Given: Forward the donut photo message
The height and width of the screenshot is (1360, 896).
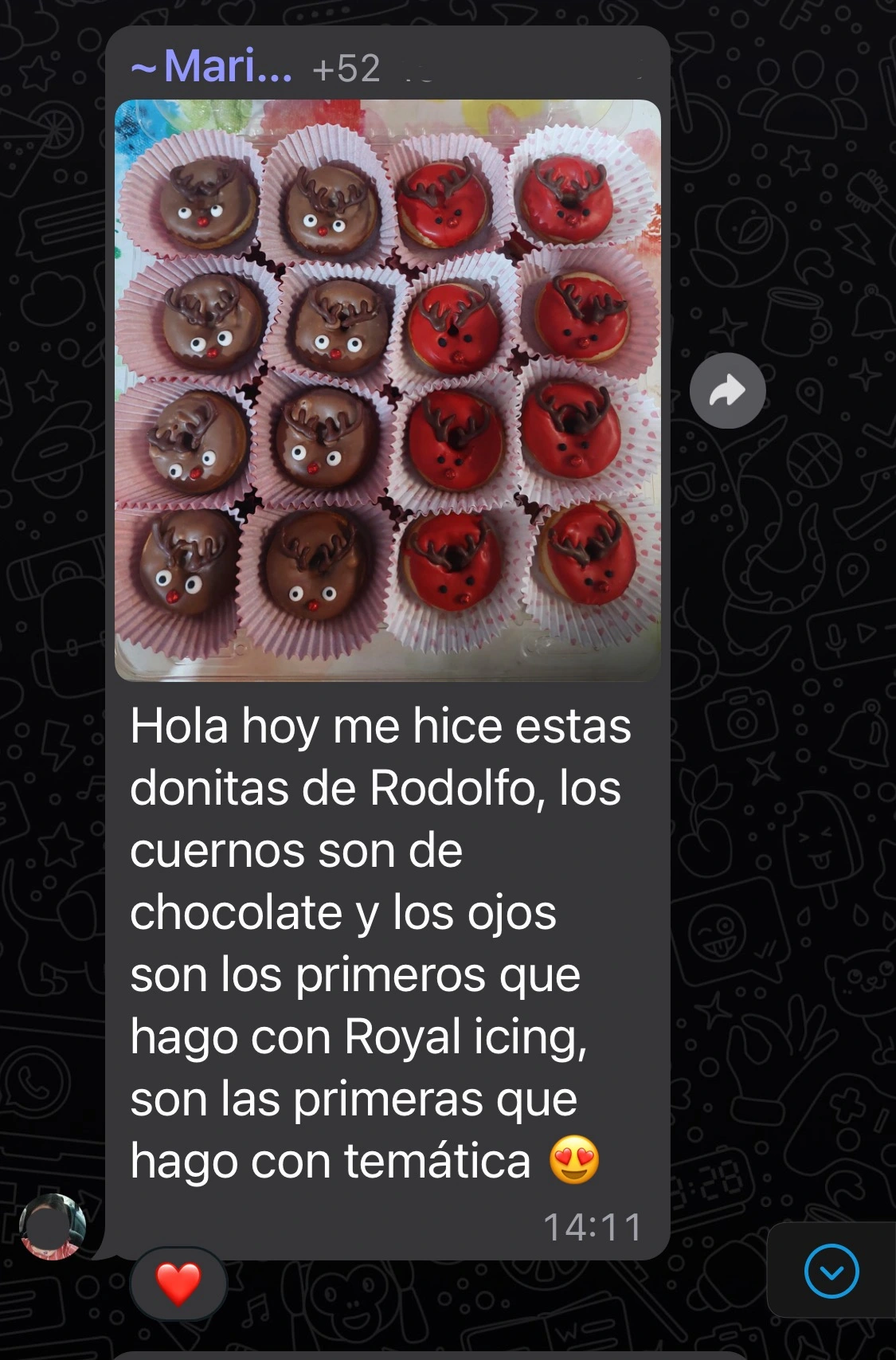Looking at the screenshot, I should click(727, 390).
